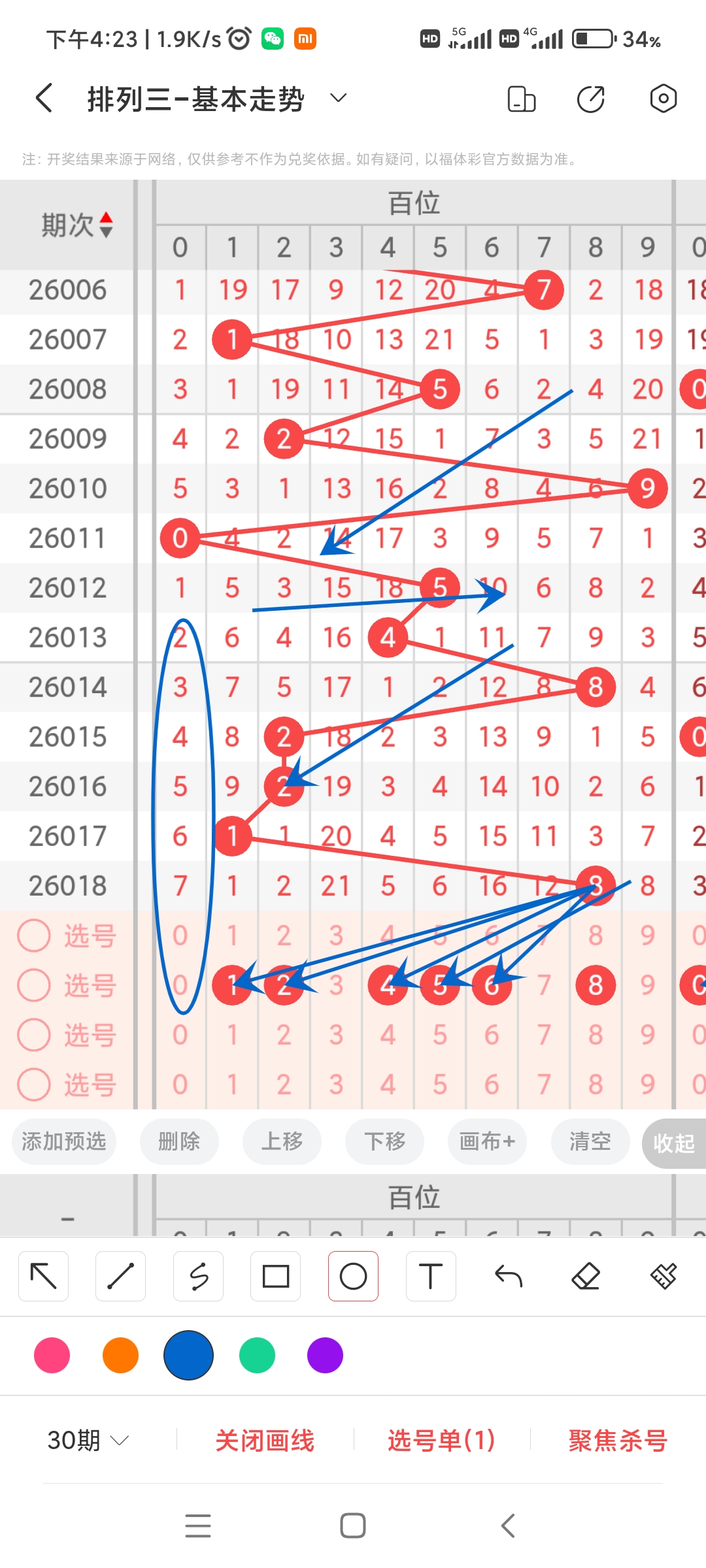Tap 关闭画线 to close drawing
Viewport: 706px width, 1568px height.
(265, 1440)
